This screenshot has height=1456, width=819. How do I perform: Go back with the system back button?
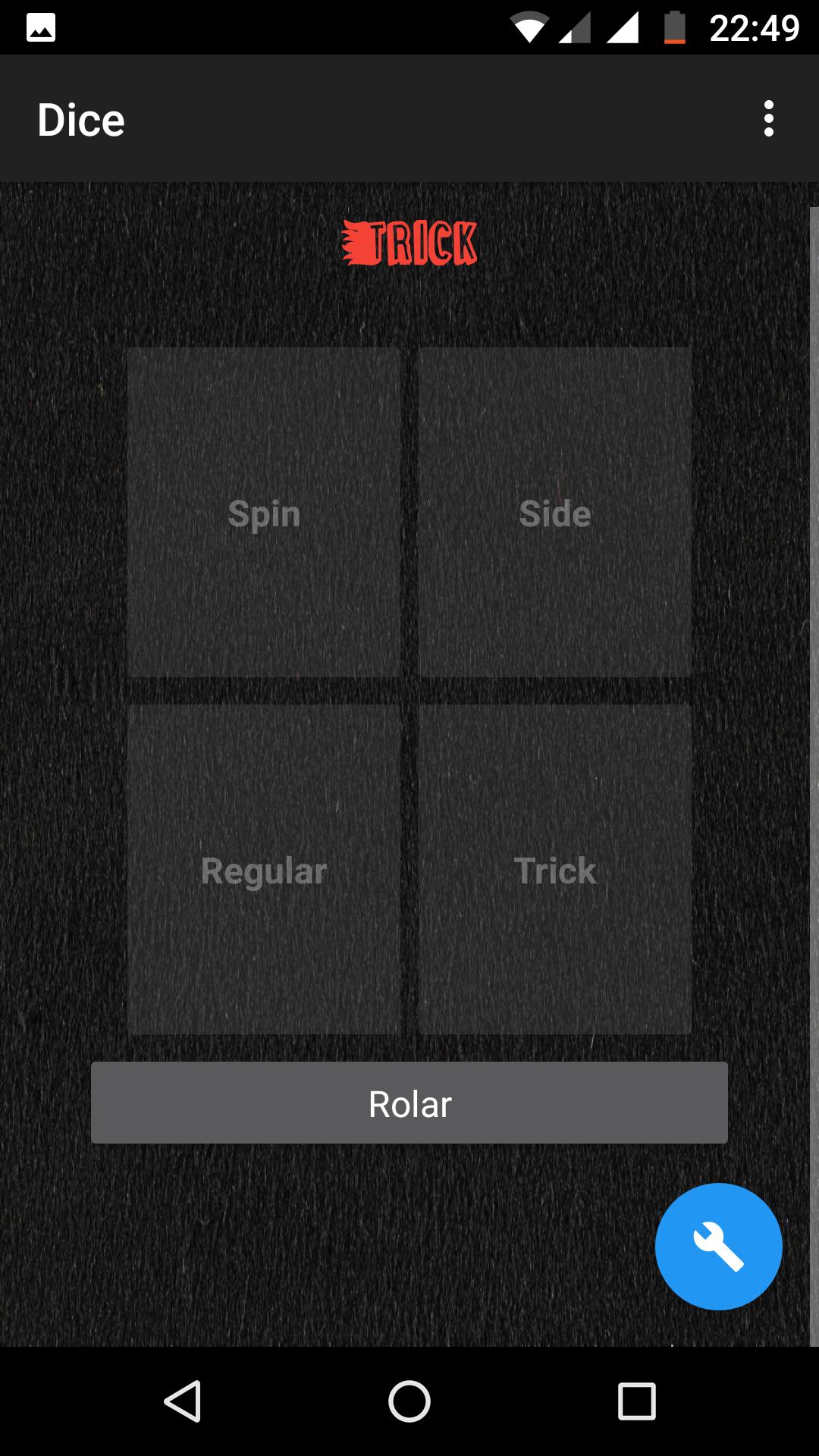[x=183, y=1401]
